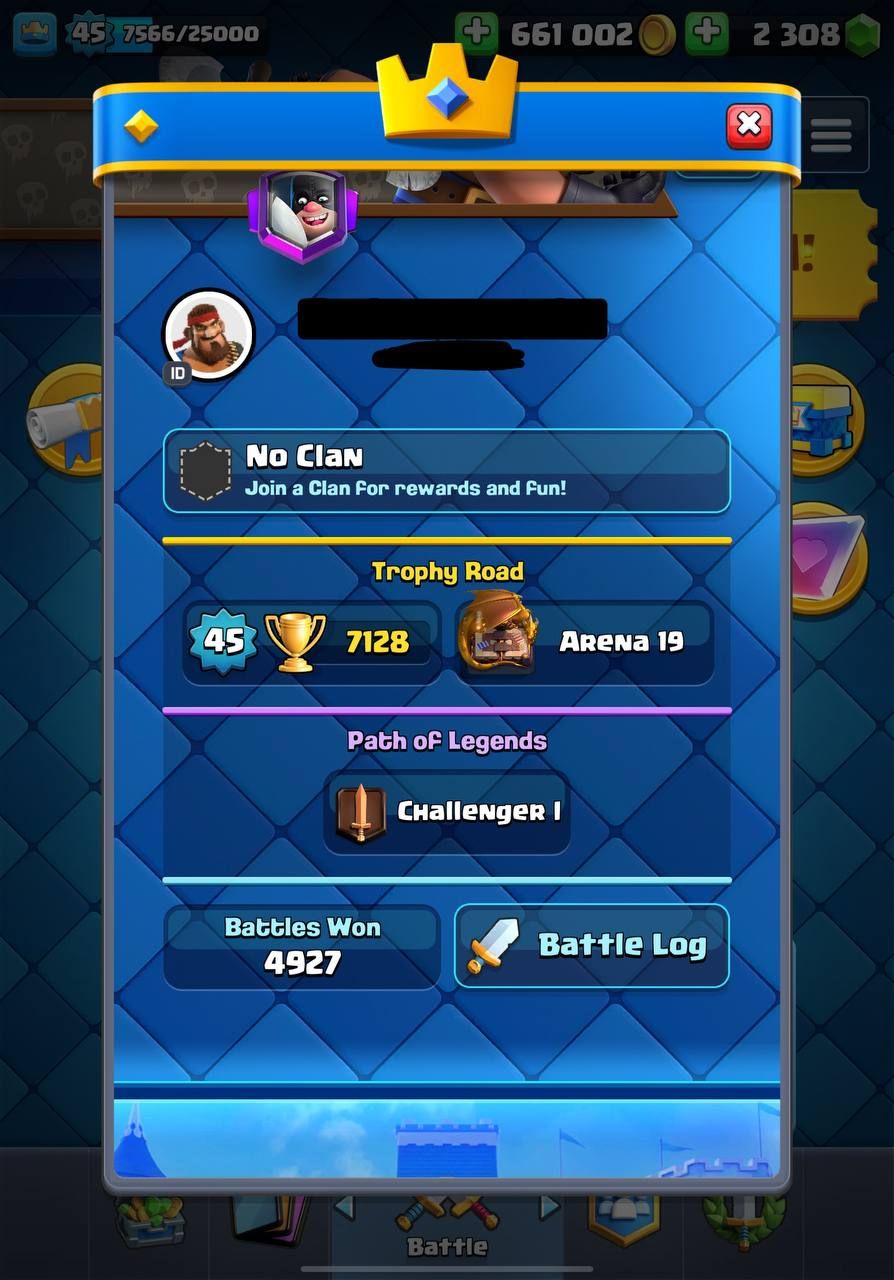The height and width of the screenshot is (1280, 894).
Task: Close the player profile popup
Action: 748,125
